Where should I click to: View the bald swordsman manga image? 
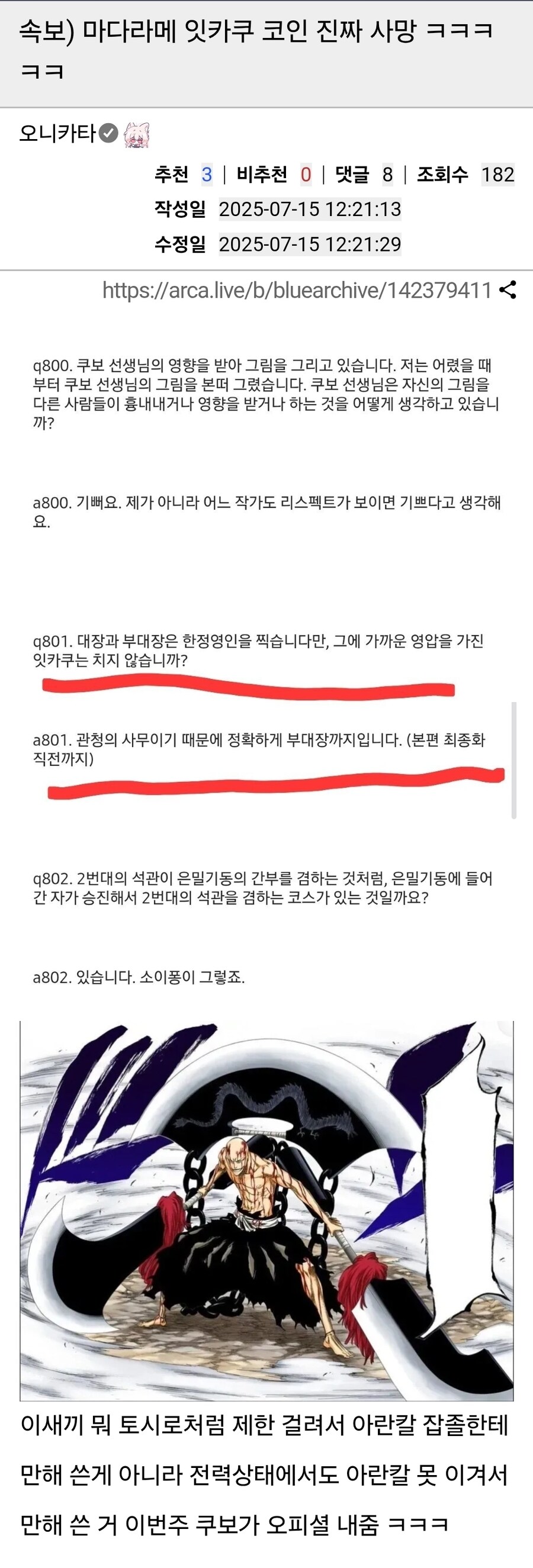[x=266, y=1211]
